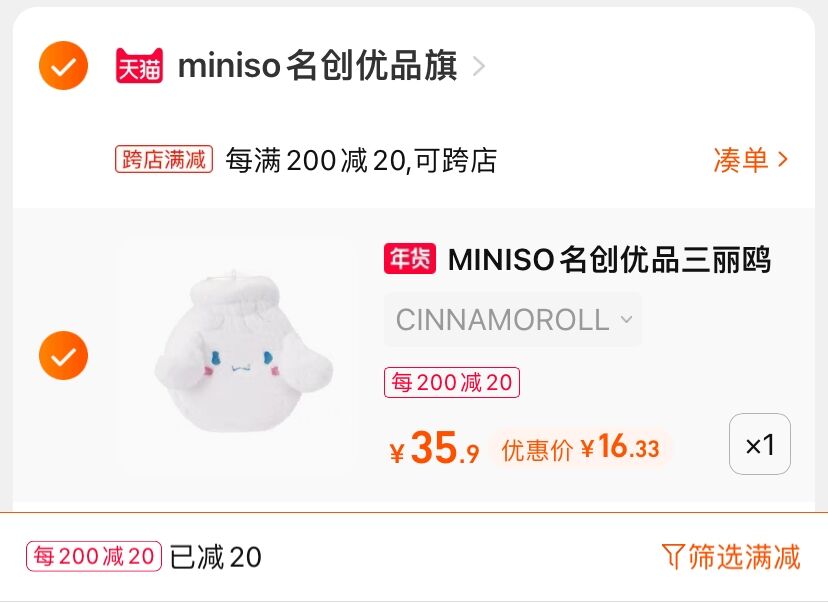This screenshot has height=605, width=828.
Task: Uncheck the miniso store checkbox
Action: tap(63, 66)
